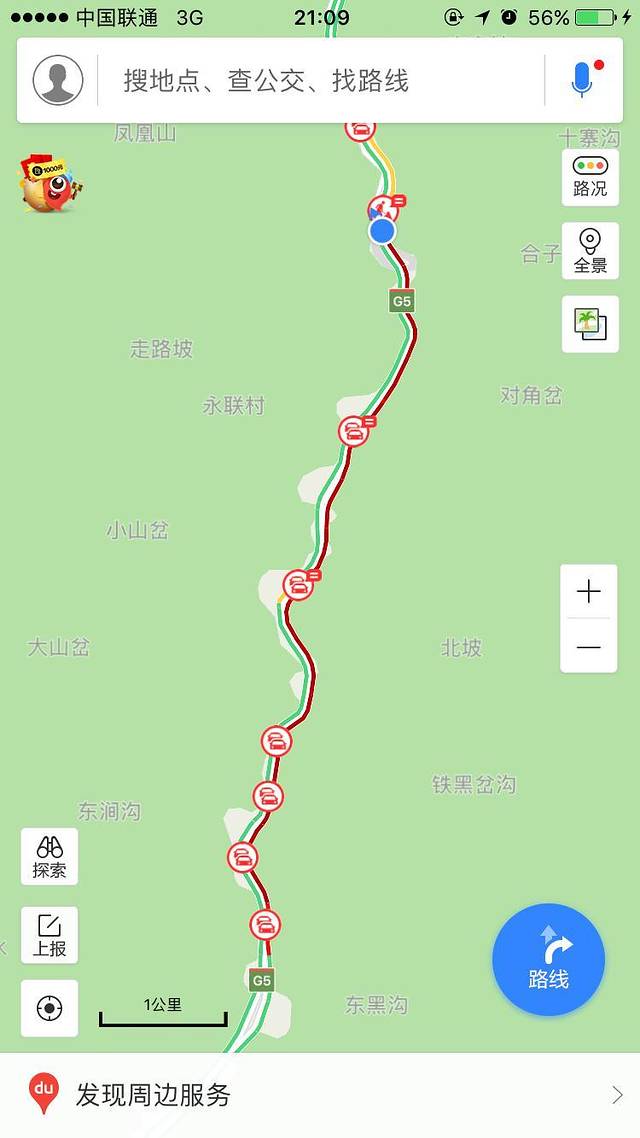This screenshot has height=1138, width=640.
Task: Open the 探索 explore button
Action: 49,857
